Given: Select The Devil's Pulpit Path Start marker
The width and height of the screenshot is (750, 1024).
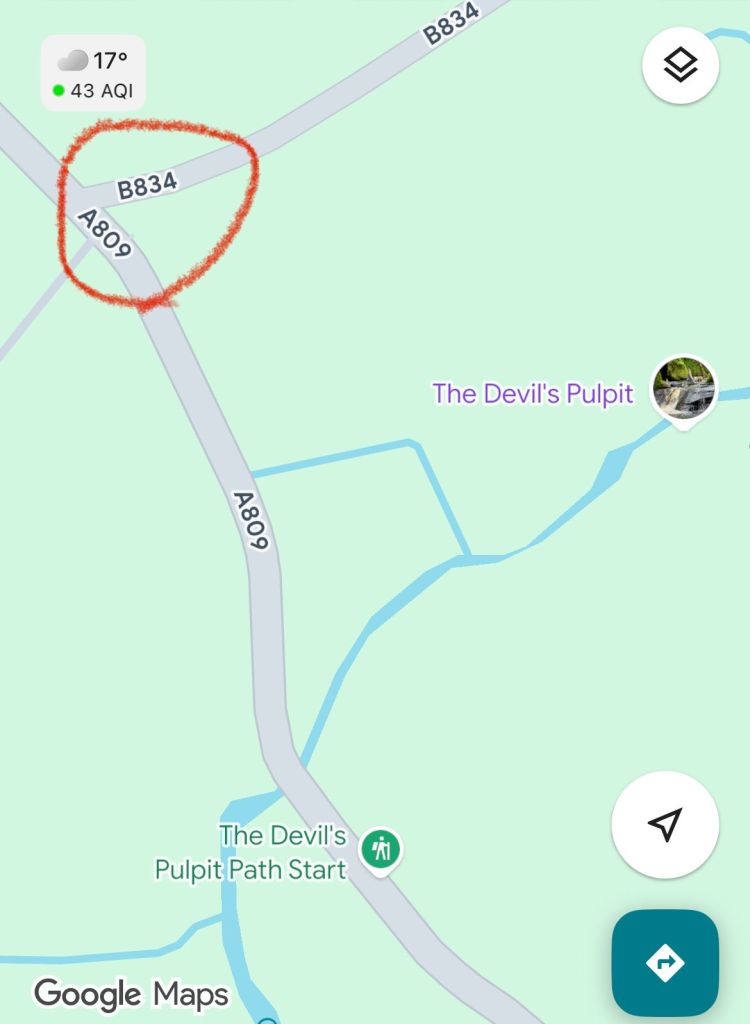Looking at the screenshot, I should (x=380, y=850).
